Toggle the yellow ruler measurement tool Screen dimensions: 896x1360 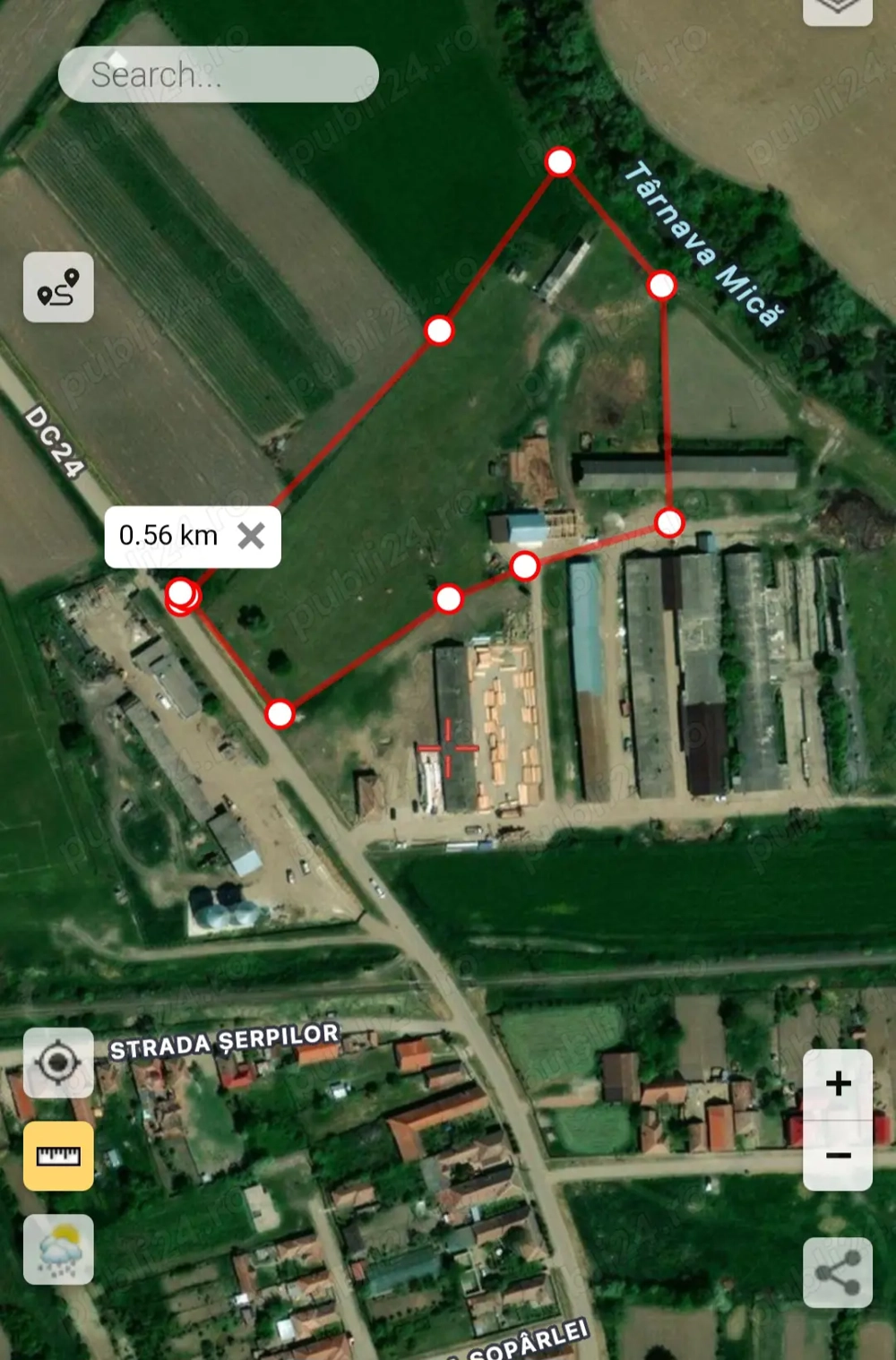(57, 1157)
